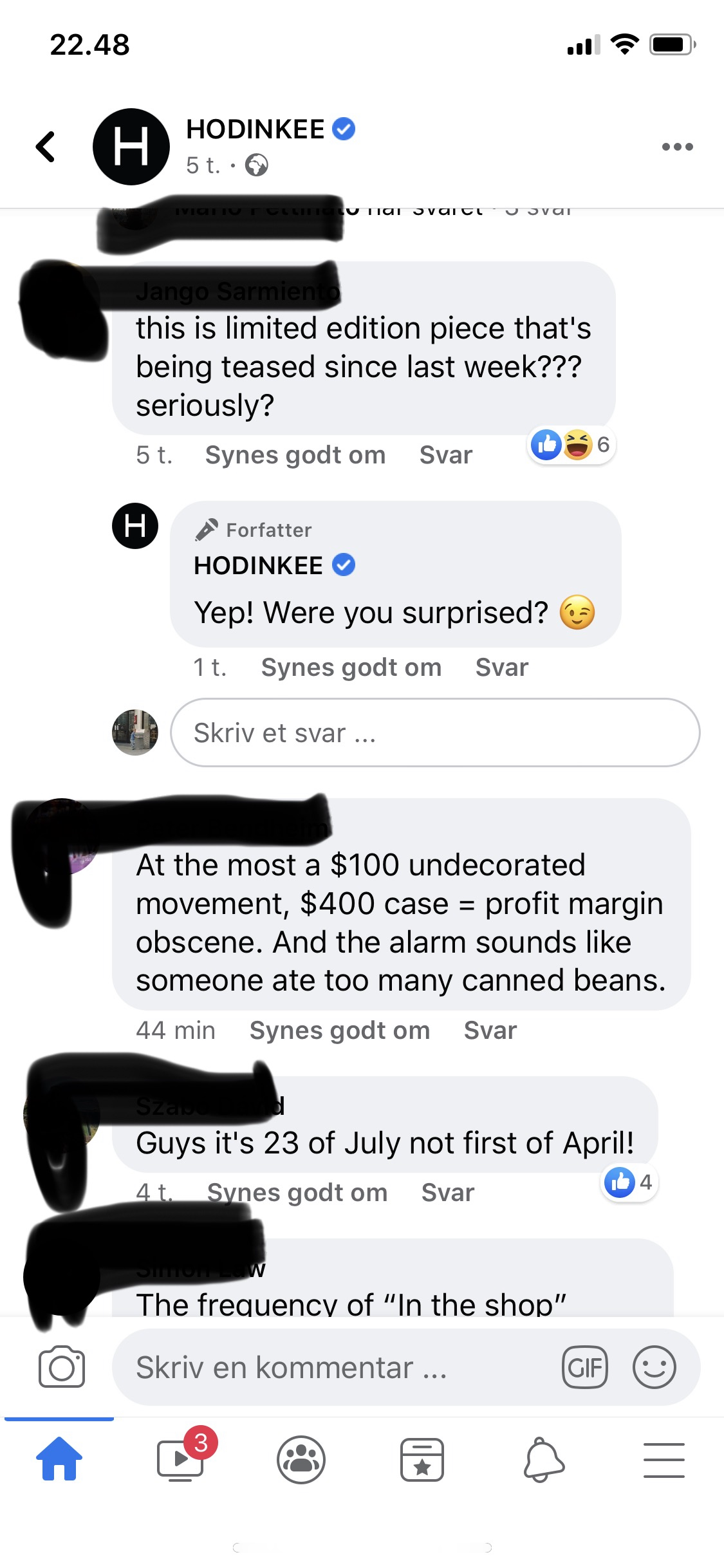Image resolution: width=724 pixels, height=1568 pixels.
Task: Reply to HODINKEE's "Were you surprised?" comment
Action: (x=501, y=667)
